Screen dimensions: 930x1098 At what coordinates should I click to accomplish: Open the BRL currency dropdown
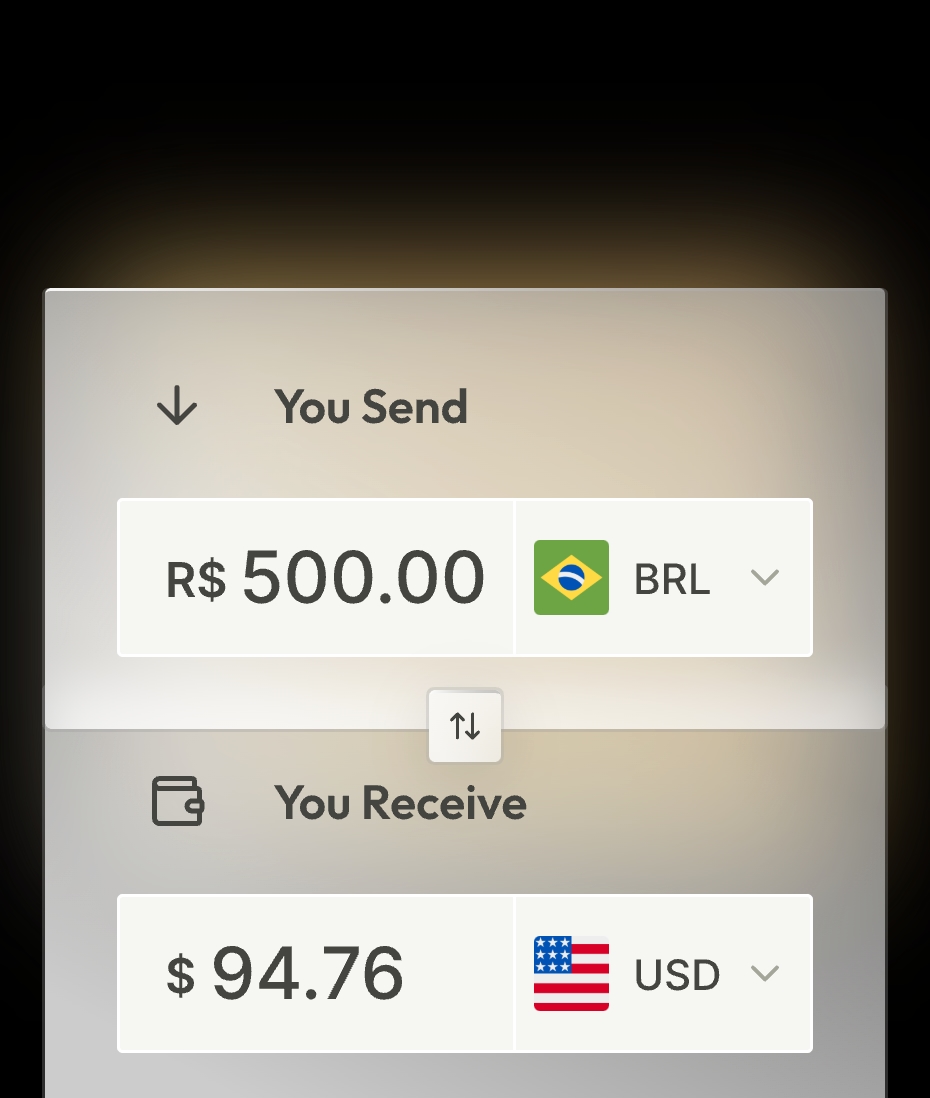point(663,578)
